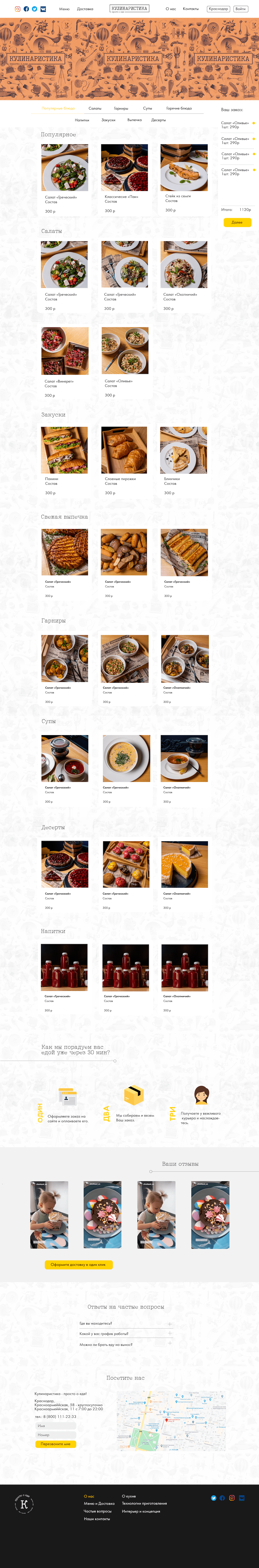Tap «Далее» to continue the order
Viewport: 259px width, 1568px height.
coord(237,222)
